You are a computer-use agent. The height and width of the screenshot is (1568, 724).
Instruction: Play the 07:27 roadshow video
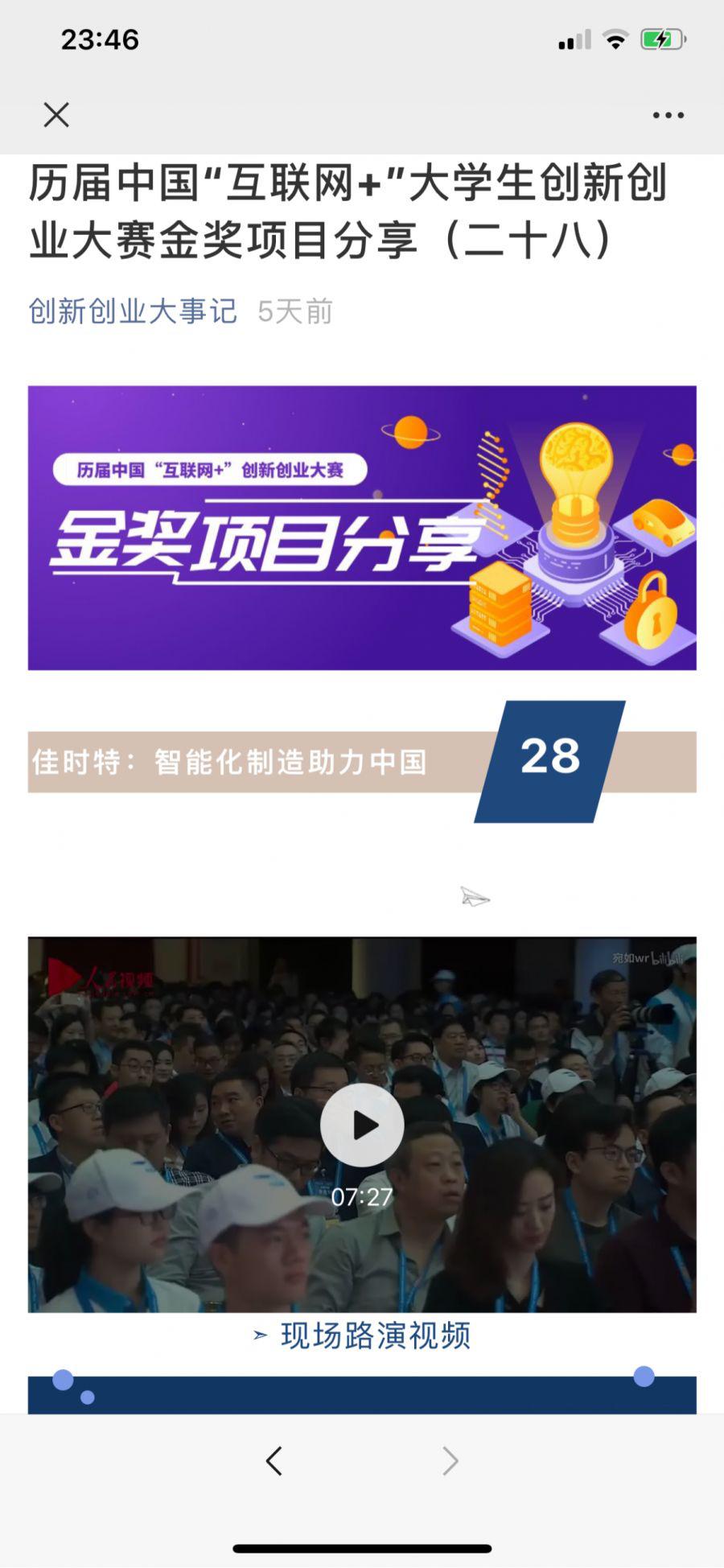(x=362, y=1125)
